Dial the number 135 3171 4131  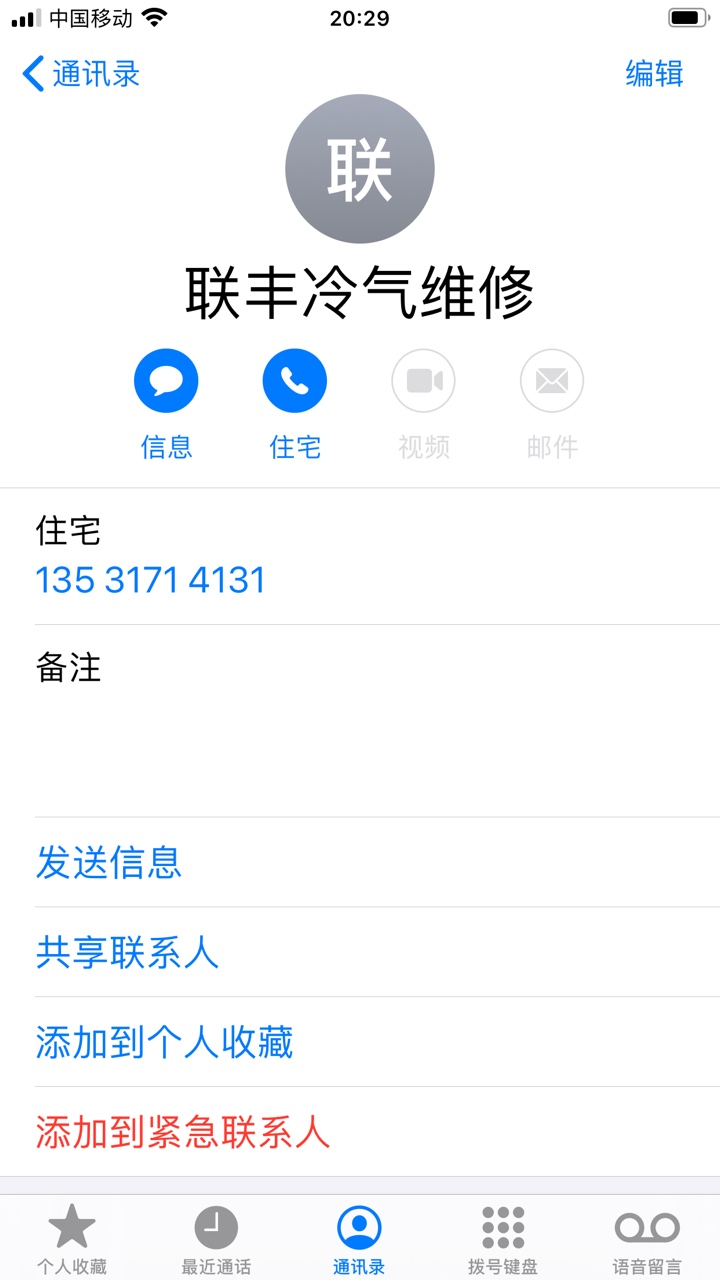[x=150, y=580]
